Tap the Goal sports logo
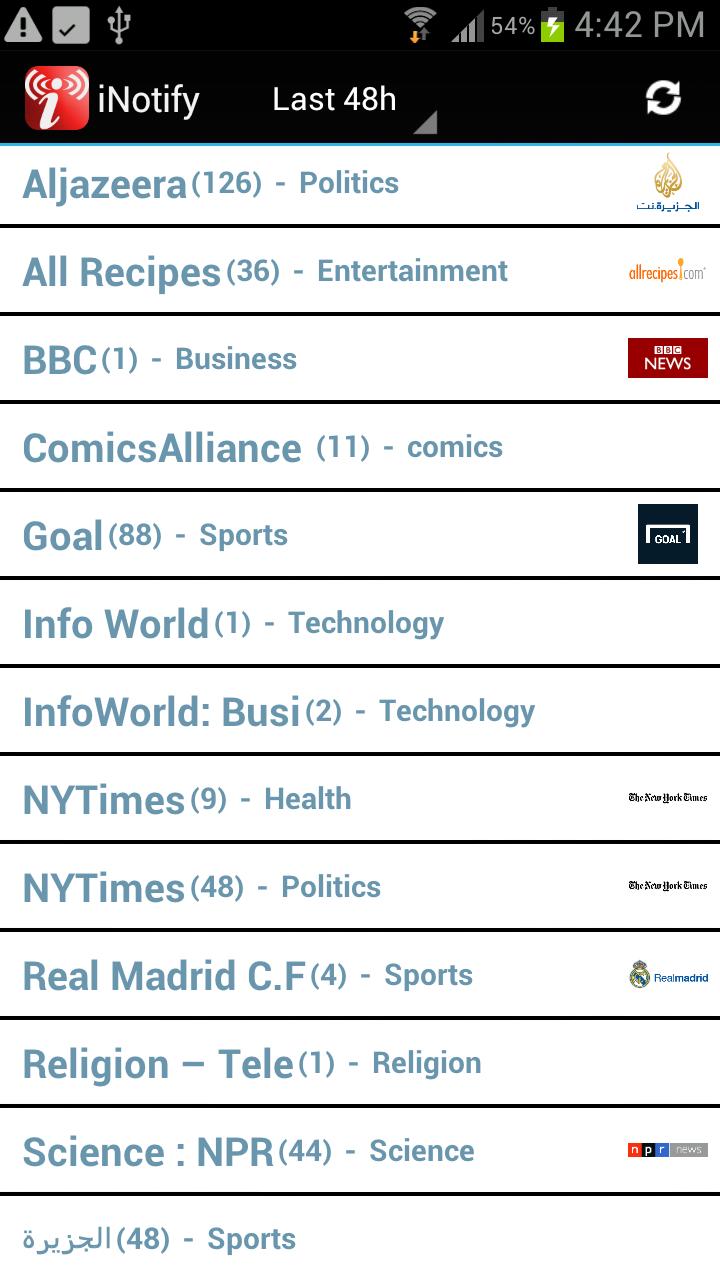 (x=667, y=534)
